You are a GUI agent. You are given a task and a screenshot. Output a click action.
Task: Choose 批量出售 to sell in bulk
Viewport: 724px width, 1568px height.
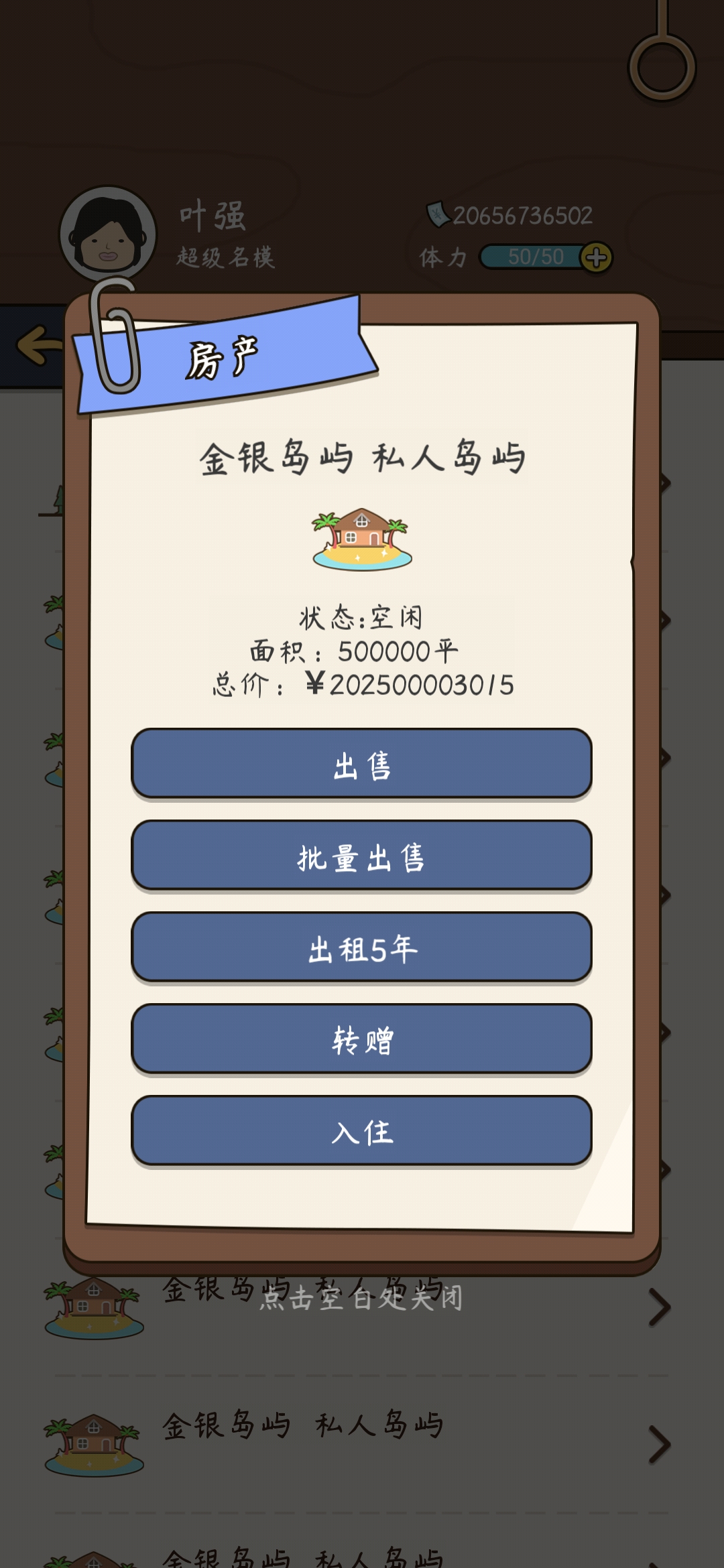pyautogui.click(x=361, y=856)
